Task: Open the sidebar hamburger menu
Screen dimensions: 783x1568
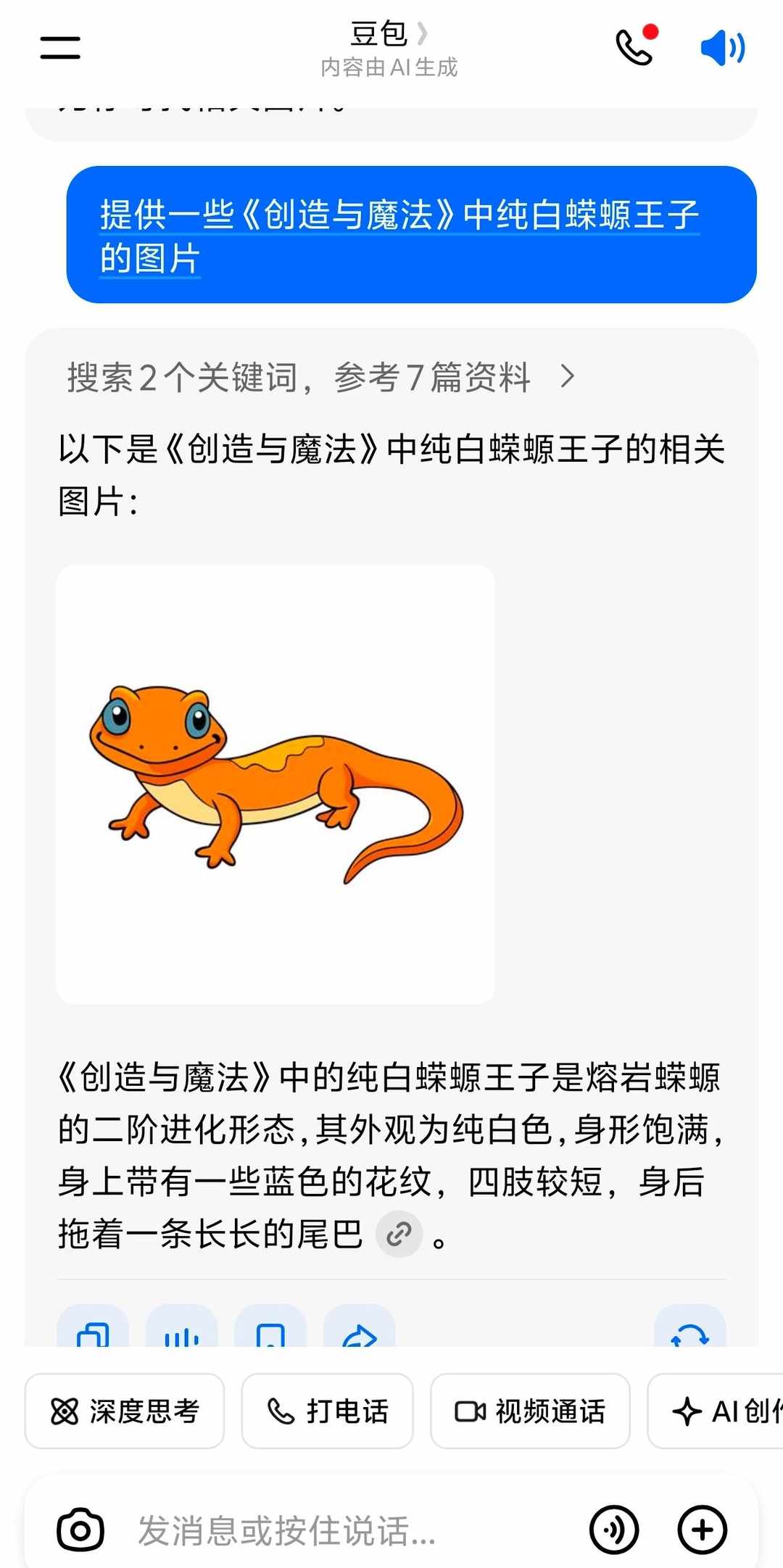Action: [x=59, y=46]
